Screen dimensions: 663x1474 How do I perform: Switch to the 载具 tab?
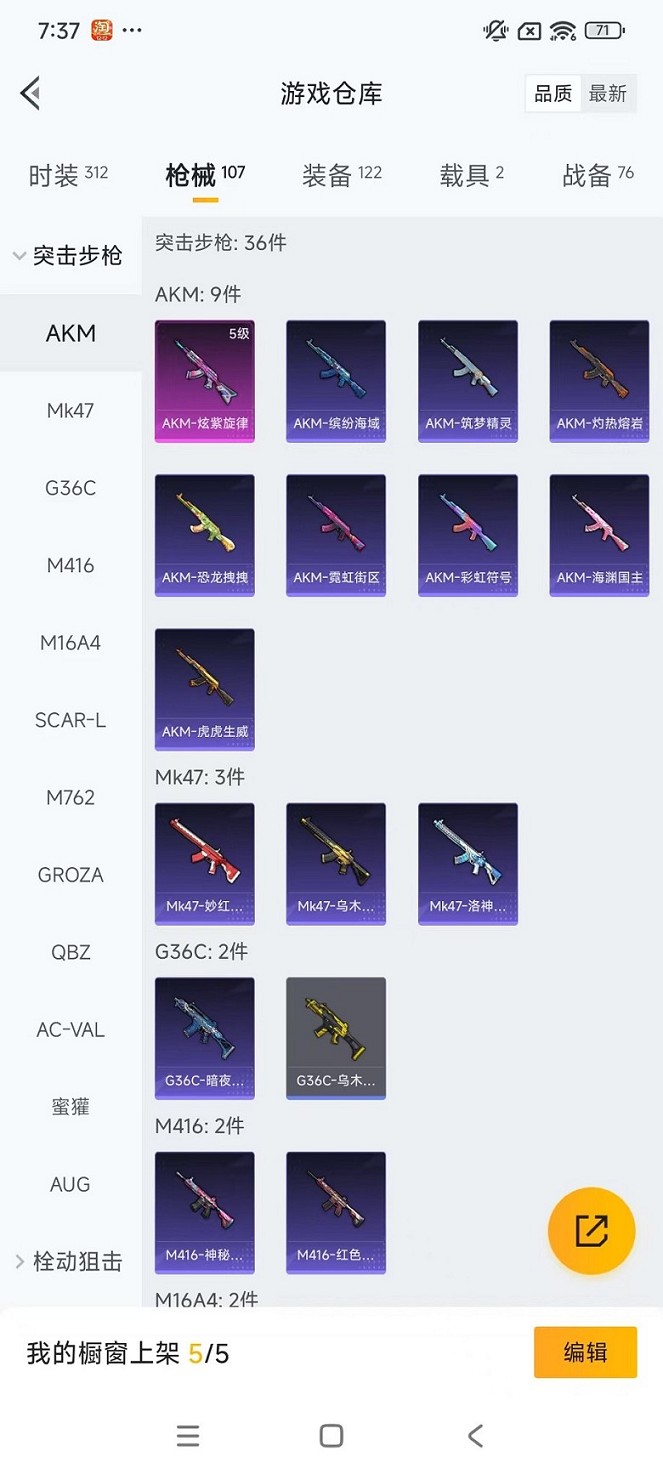471,176
